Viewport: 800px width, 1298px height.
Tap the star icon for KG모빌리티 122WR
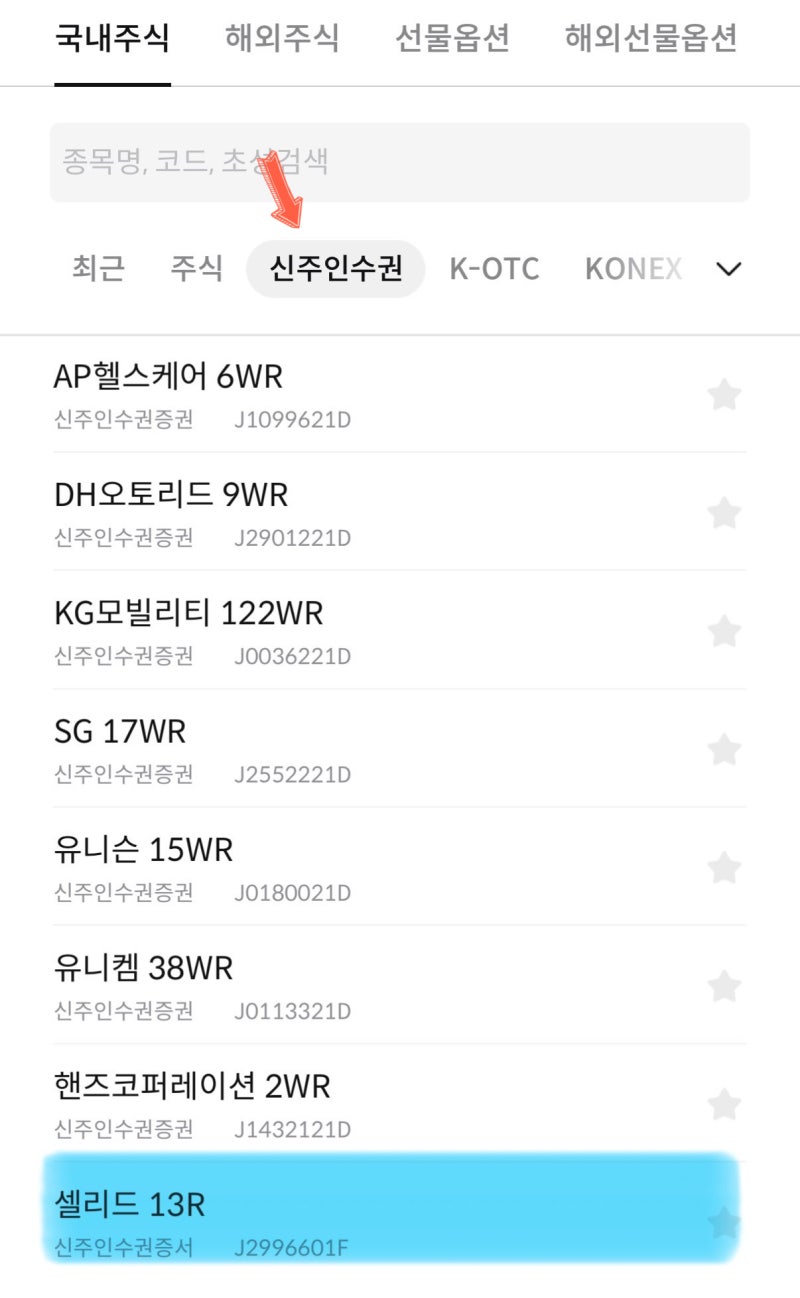[725, 631]
